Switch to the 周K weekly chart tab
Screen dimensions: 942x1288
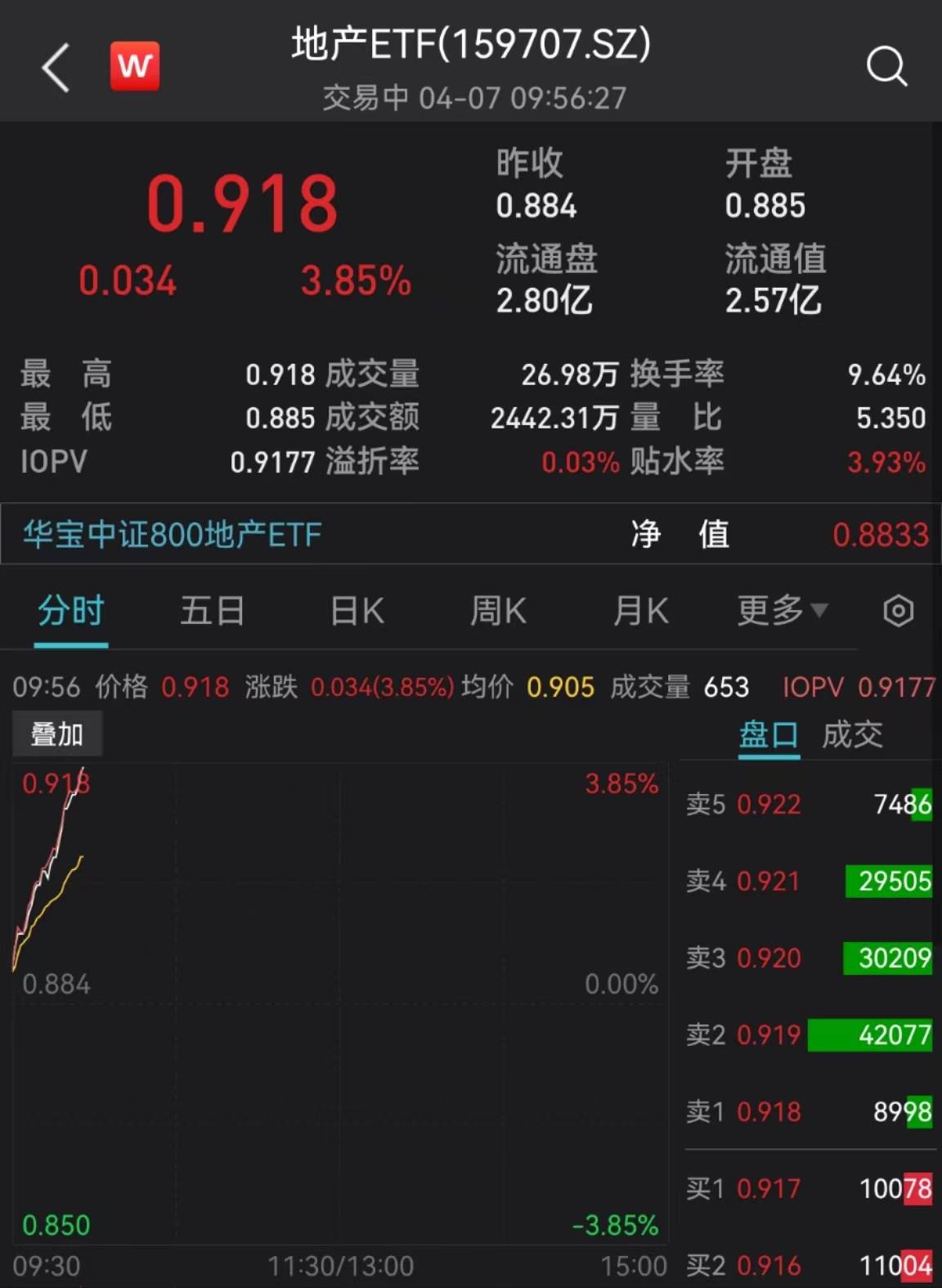[x=497, y=611]
